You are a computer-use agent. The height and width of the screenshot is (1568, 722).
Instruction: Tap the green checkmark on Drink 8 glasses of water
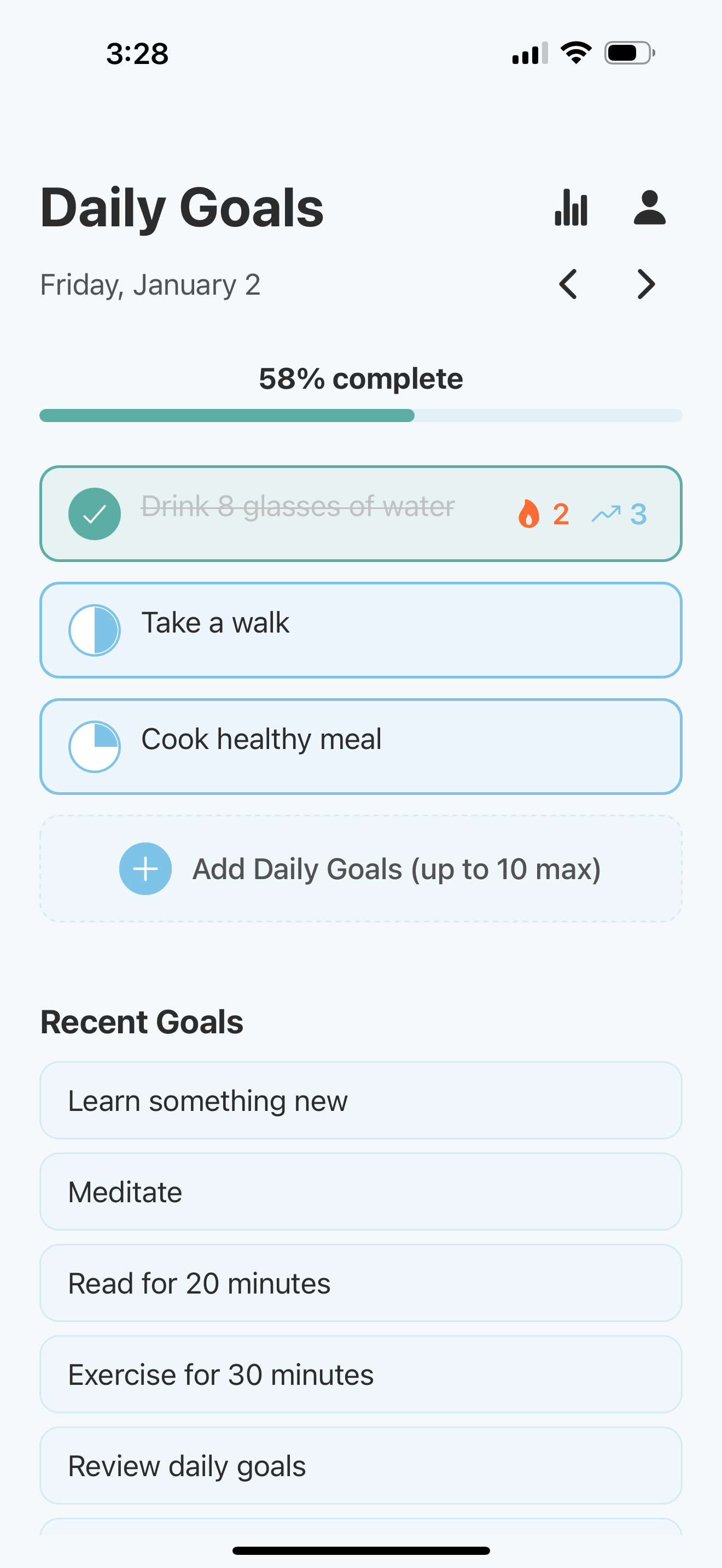click(x=95, y=513)
